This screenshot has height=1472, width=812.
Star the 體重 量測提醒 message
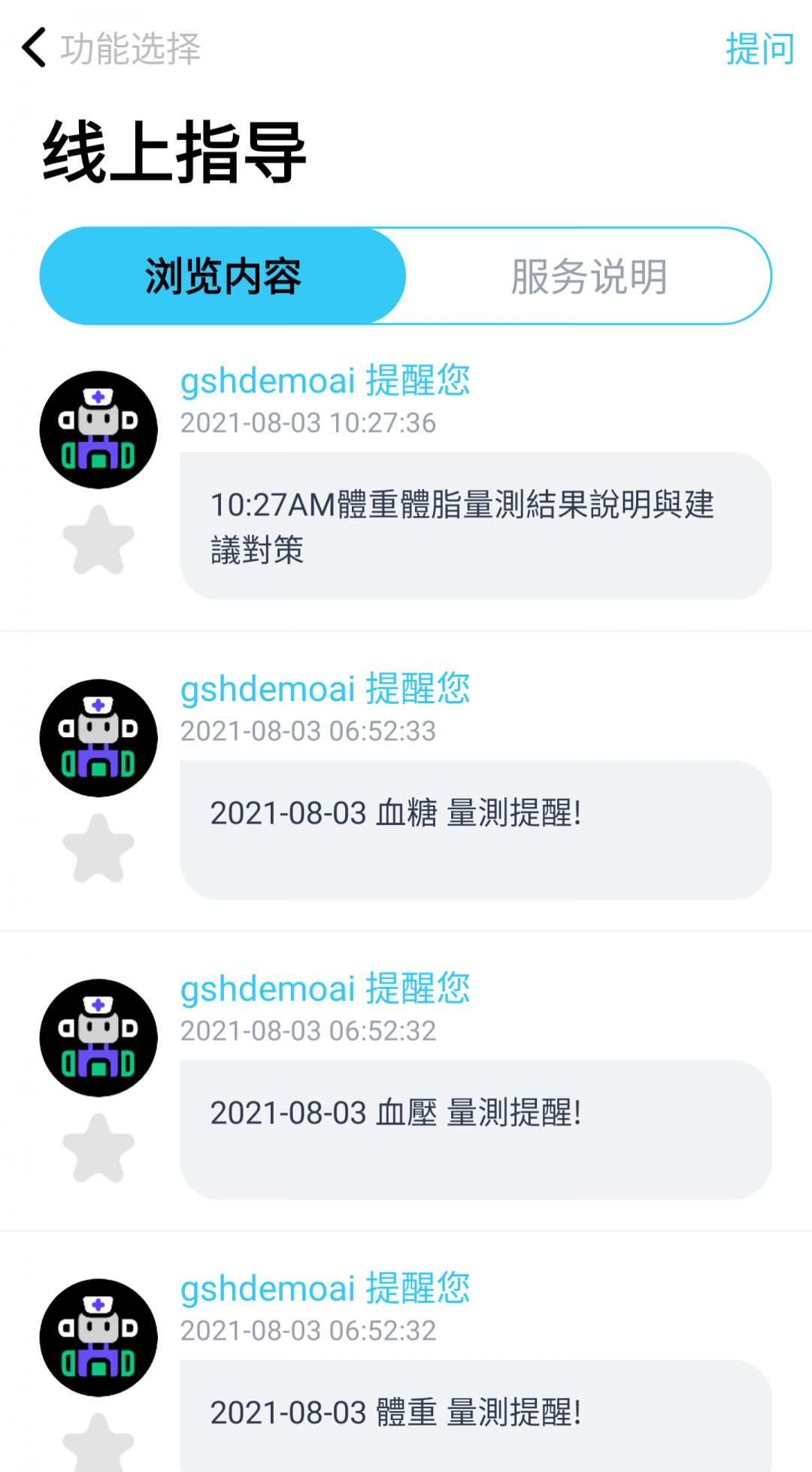tap(98, 1444)
